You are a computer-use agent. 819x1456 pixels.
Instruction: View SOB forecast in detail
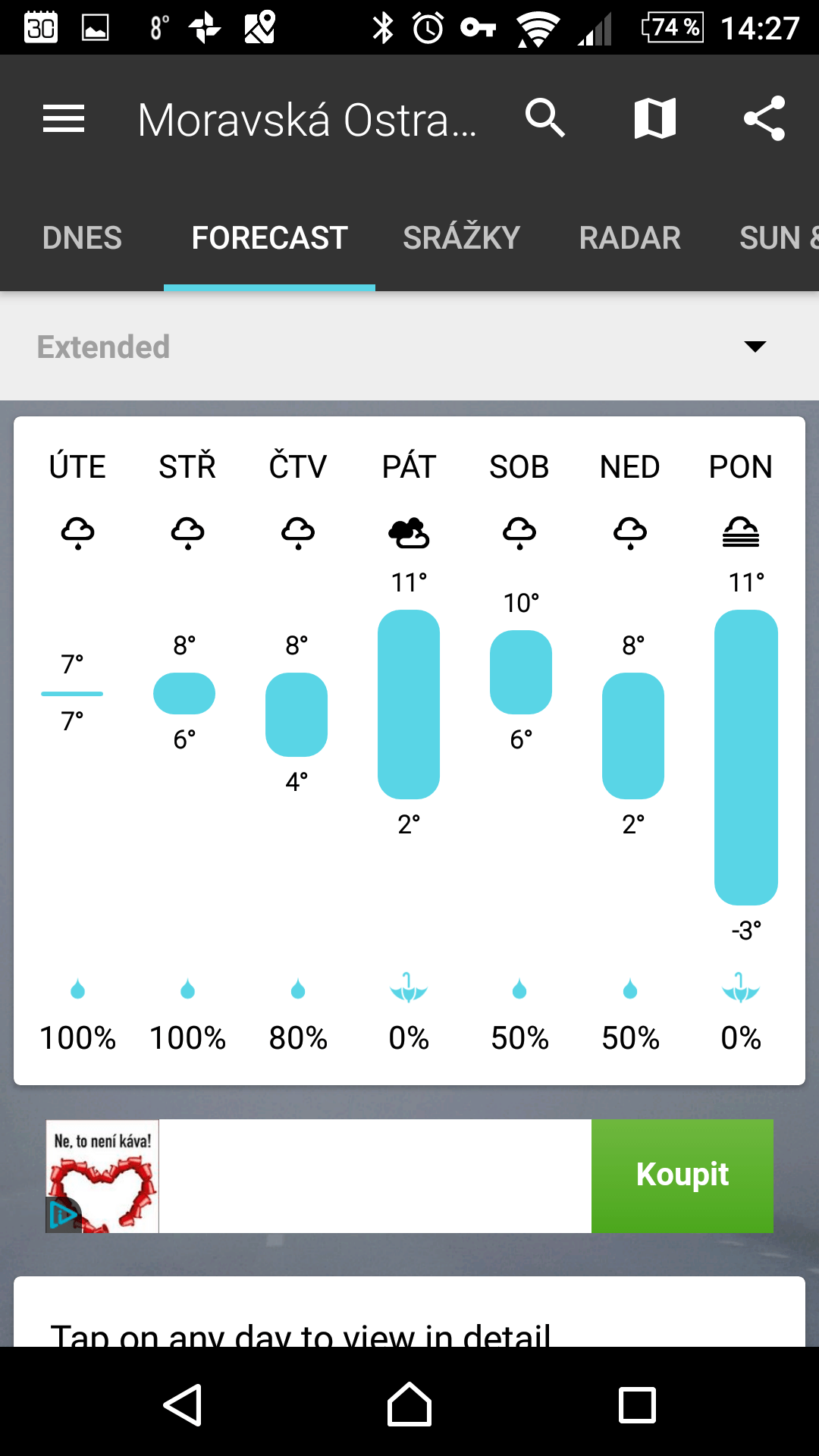519,751
